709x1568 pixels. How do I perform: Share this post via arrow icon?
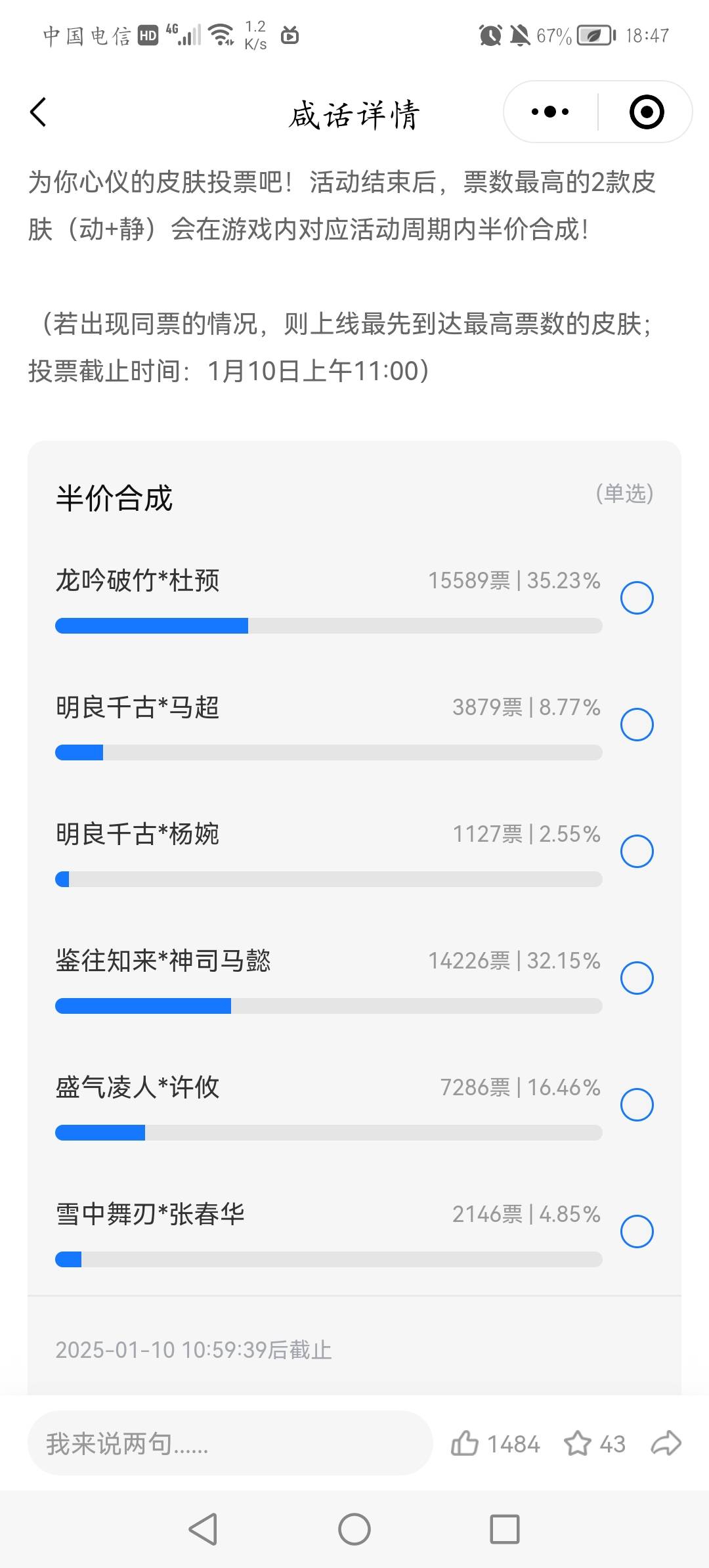666,1443
